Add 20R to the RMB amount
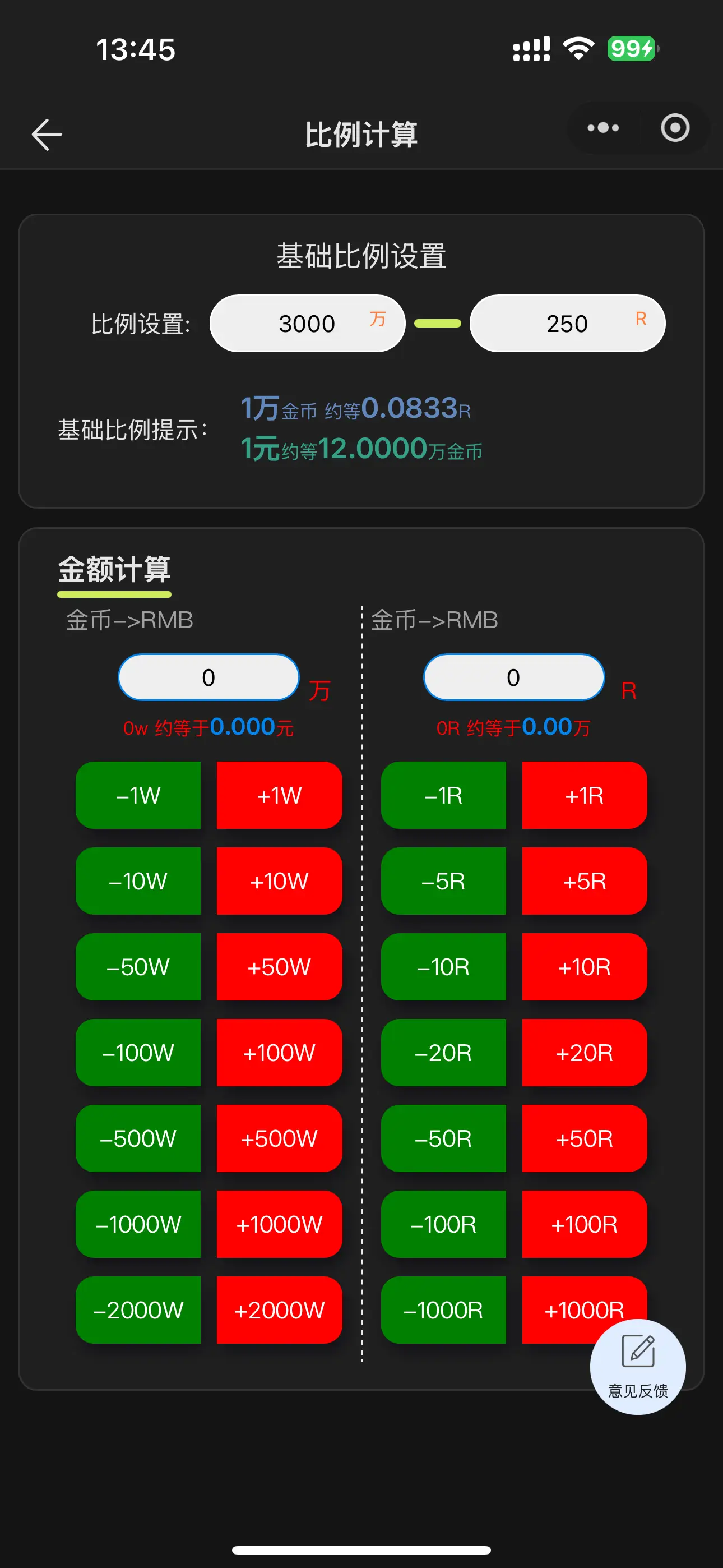Viewport: 723px width, 1568px height. click(x=584, y=1053)
